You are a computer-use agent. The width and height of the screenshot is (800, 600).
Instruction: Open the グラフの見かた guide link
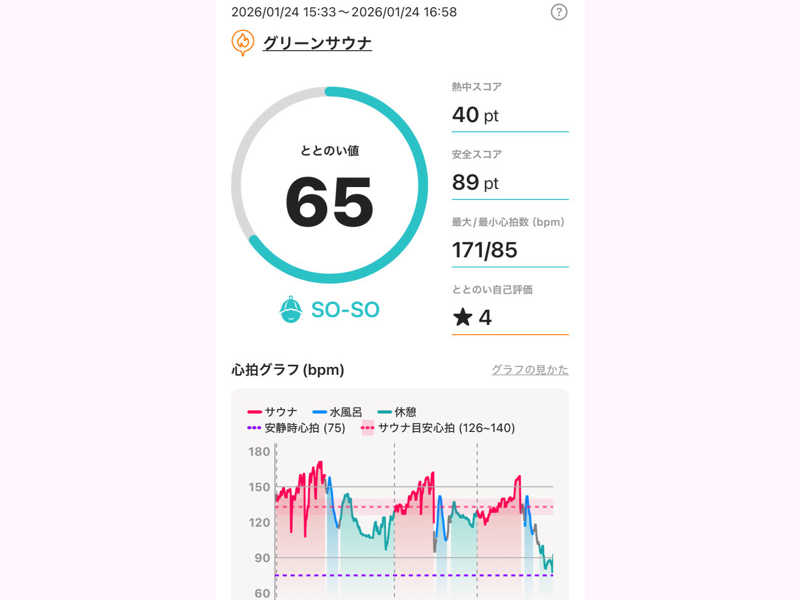click(529, 369)
